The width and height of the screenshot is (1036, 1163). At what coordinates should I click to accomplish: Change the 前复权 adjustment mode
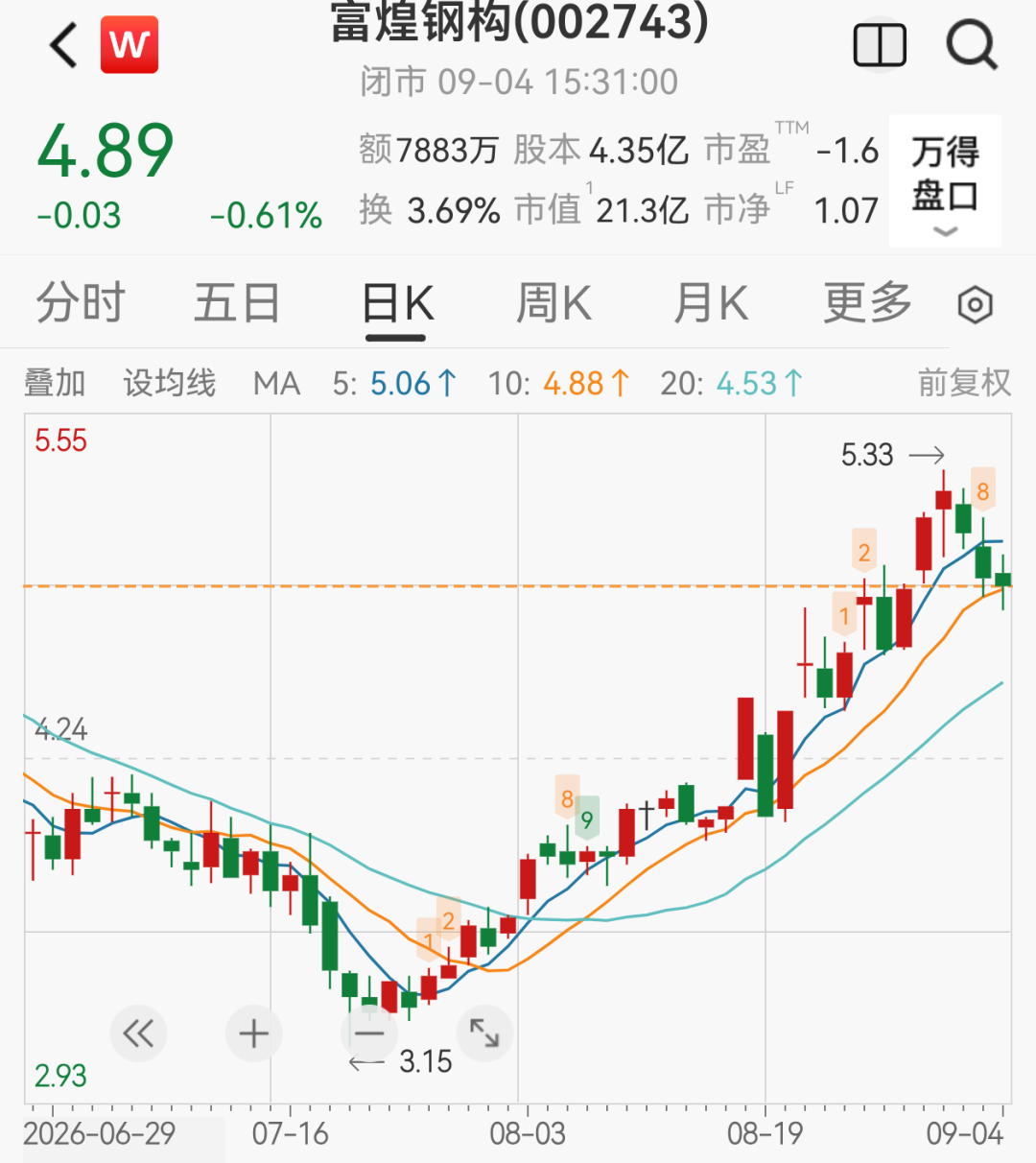[964, 383]
